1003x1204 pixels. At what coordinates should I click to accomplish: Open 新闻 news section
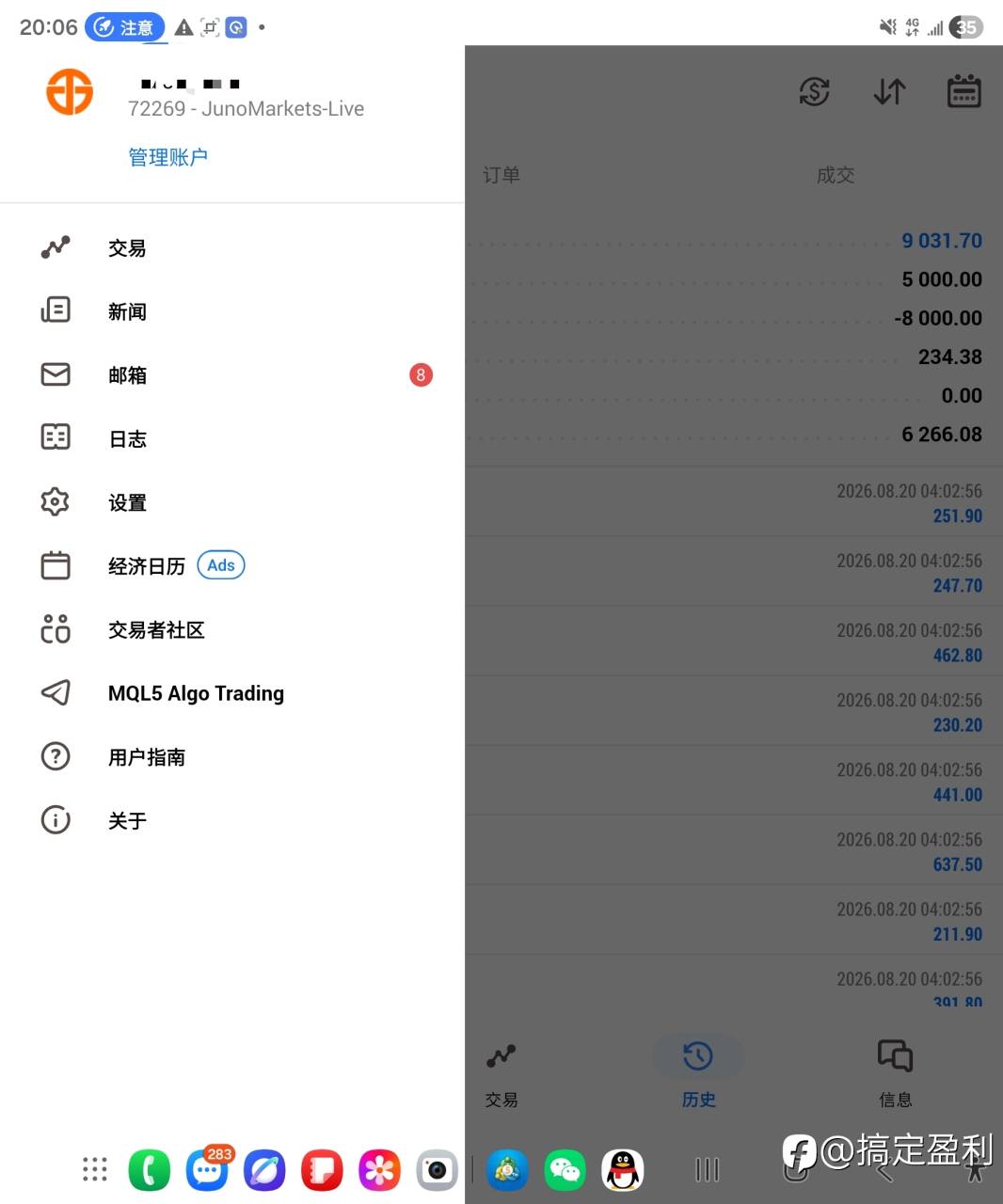coord(232,311)
